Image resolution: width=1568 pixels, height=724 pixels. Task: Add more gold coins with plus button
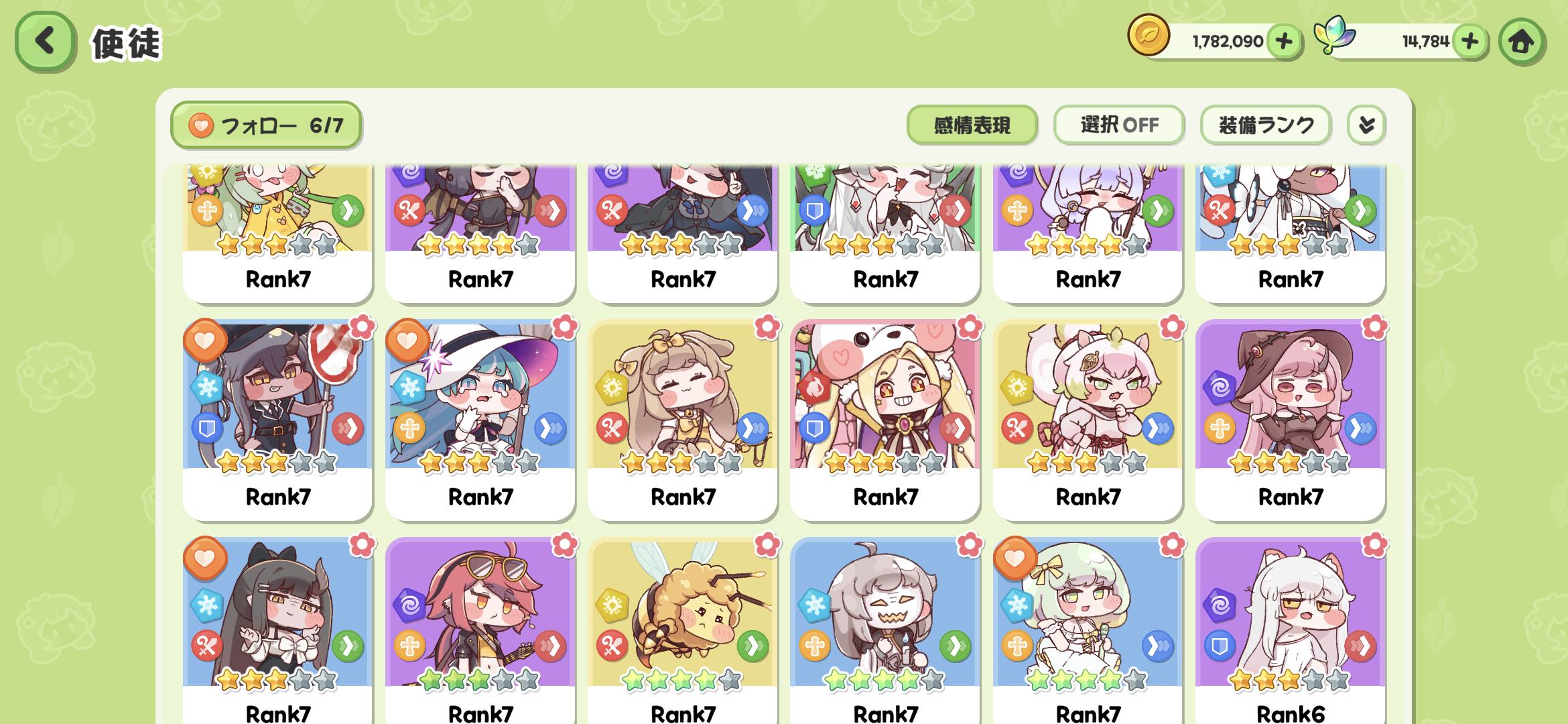pyautogui.click(x=1283, y=42)
